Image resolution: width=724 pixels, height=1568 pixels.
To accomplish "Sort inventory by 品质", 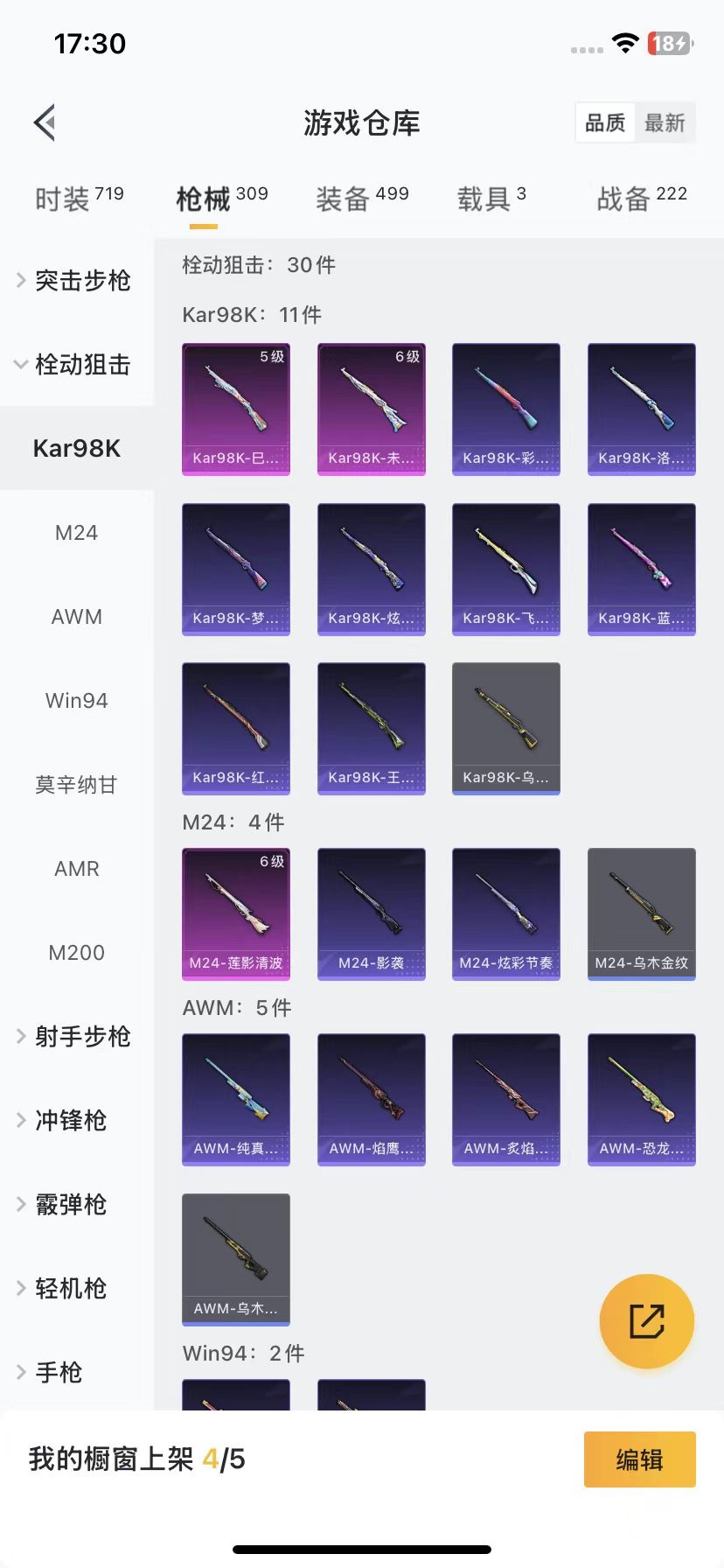I will [605, 122].
